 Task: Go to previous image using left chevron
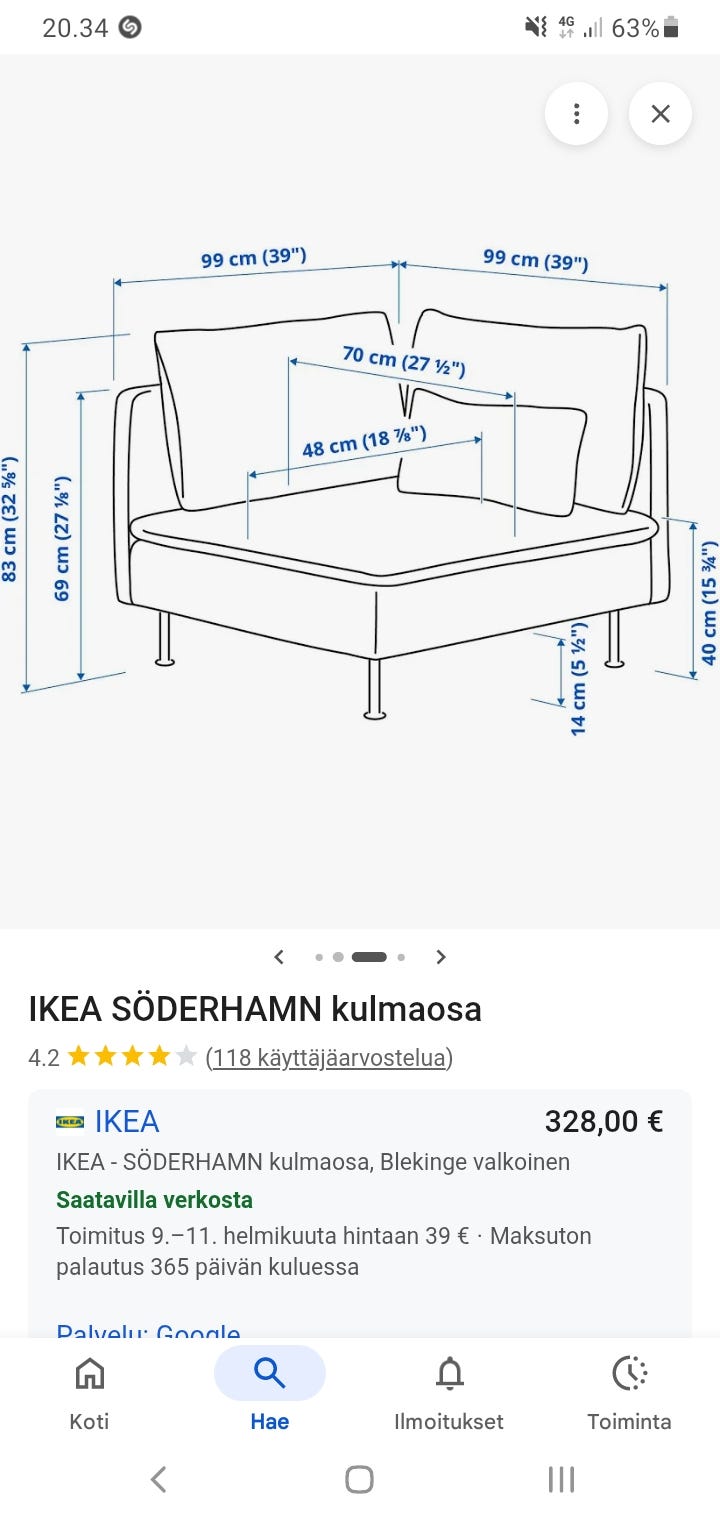279,957
